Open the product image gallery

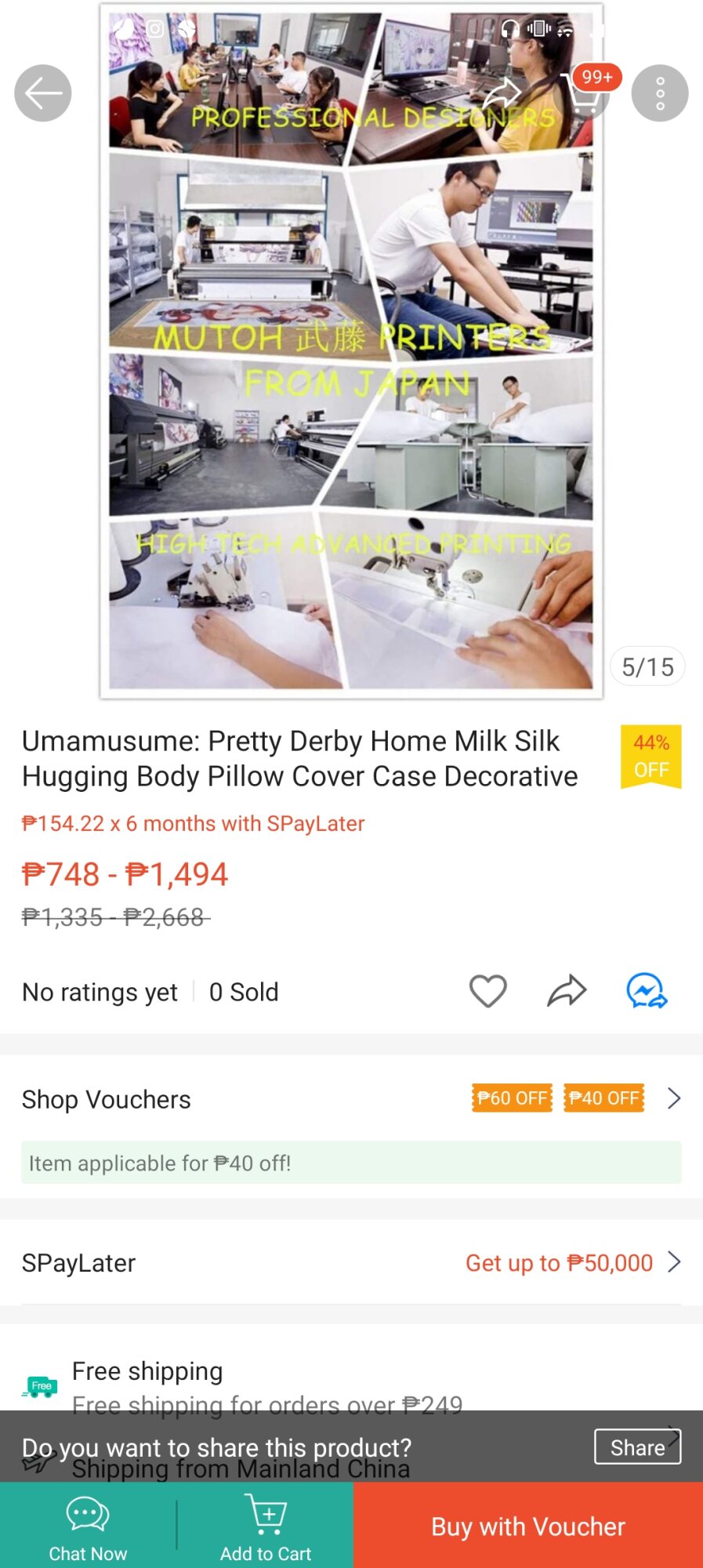point(351,350)
